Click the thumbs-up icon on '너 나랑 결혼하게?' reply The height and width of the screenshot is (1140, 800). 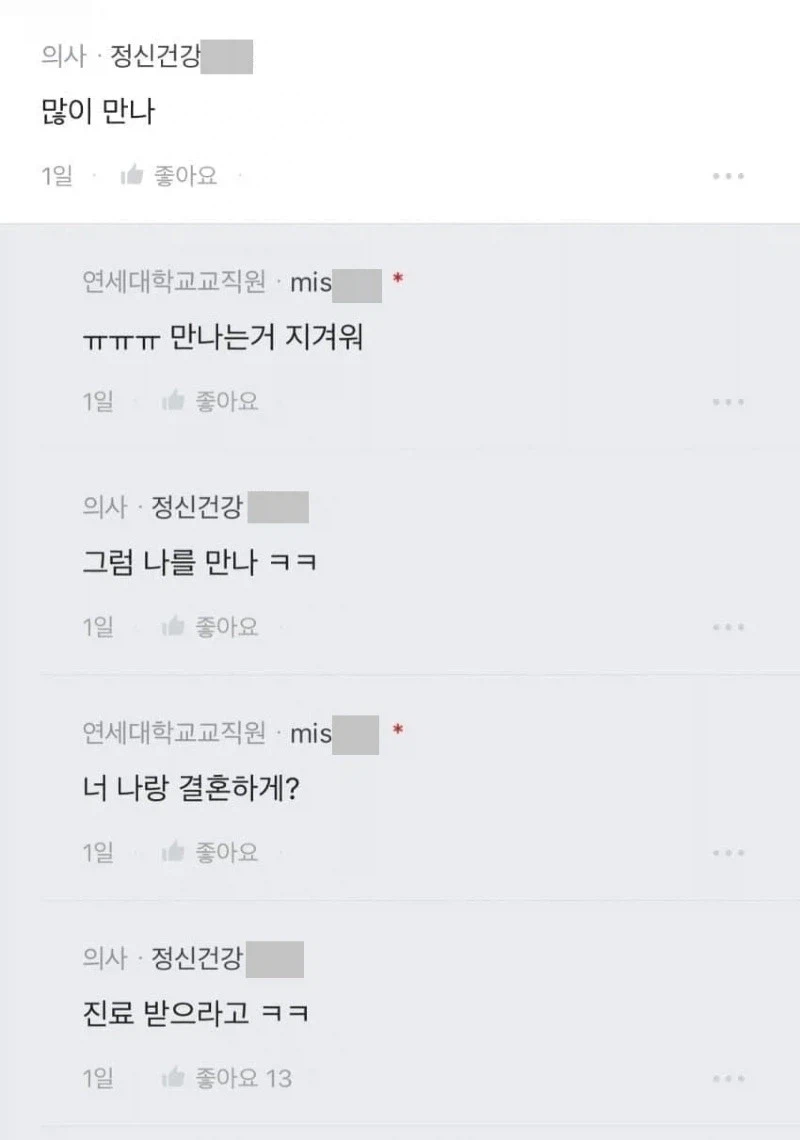[x=174, y=852]
